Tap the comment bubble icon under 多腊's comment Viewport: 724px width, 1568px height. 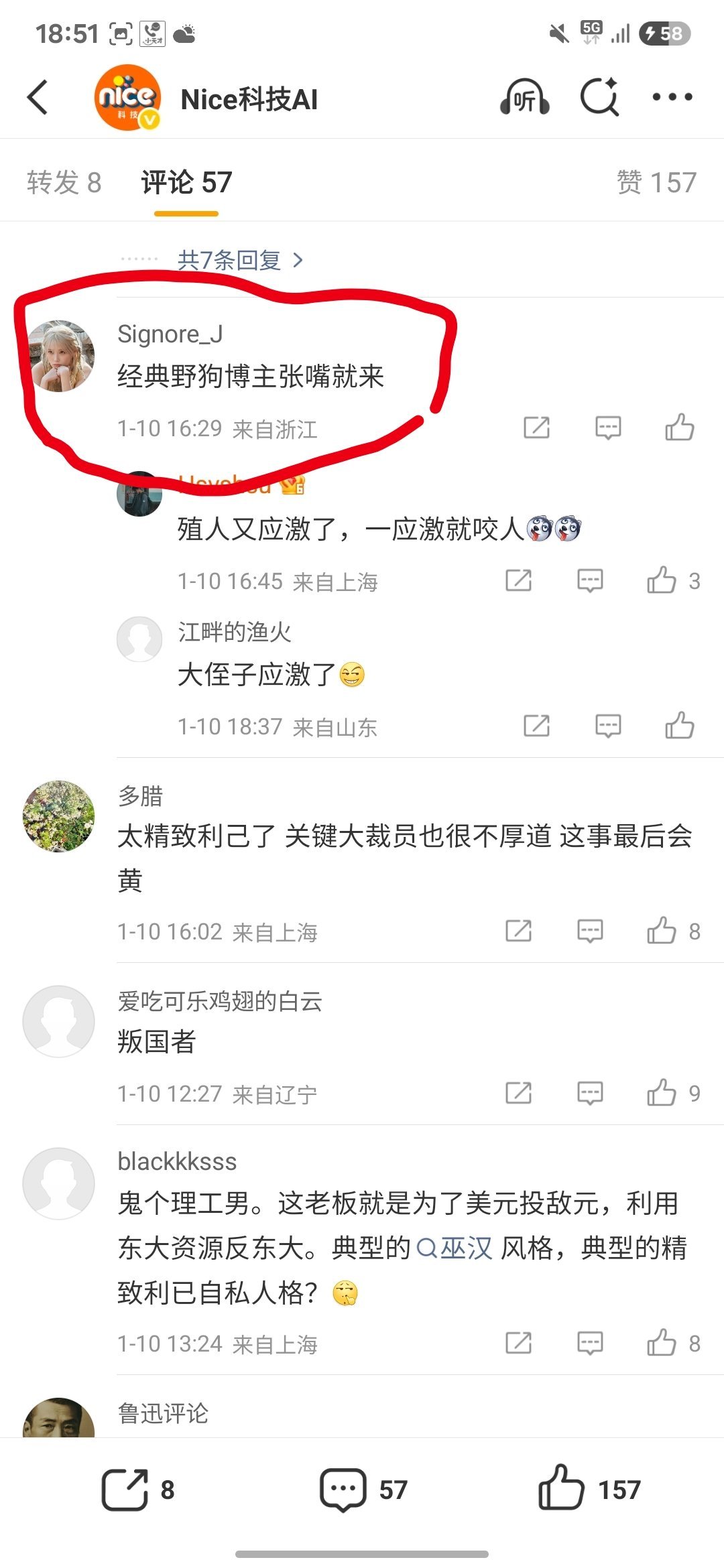[589, 930]
